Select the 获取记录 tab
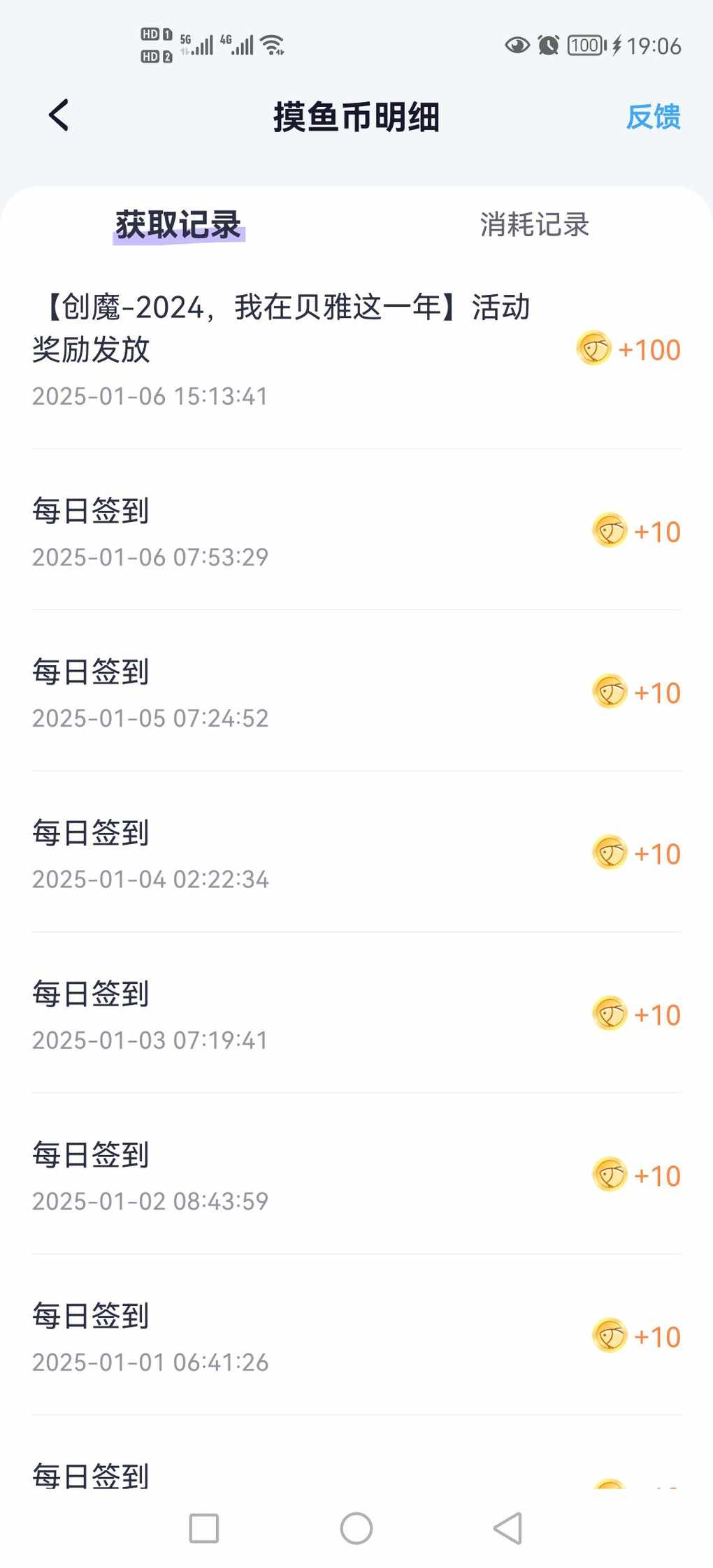Image resolution: width=713 pixels, height=1568 pixels. point(178,225)
